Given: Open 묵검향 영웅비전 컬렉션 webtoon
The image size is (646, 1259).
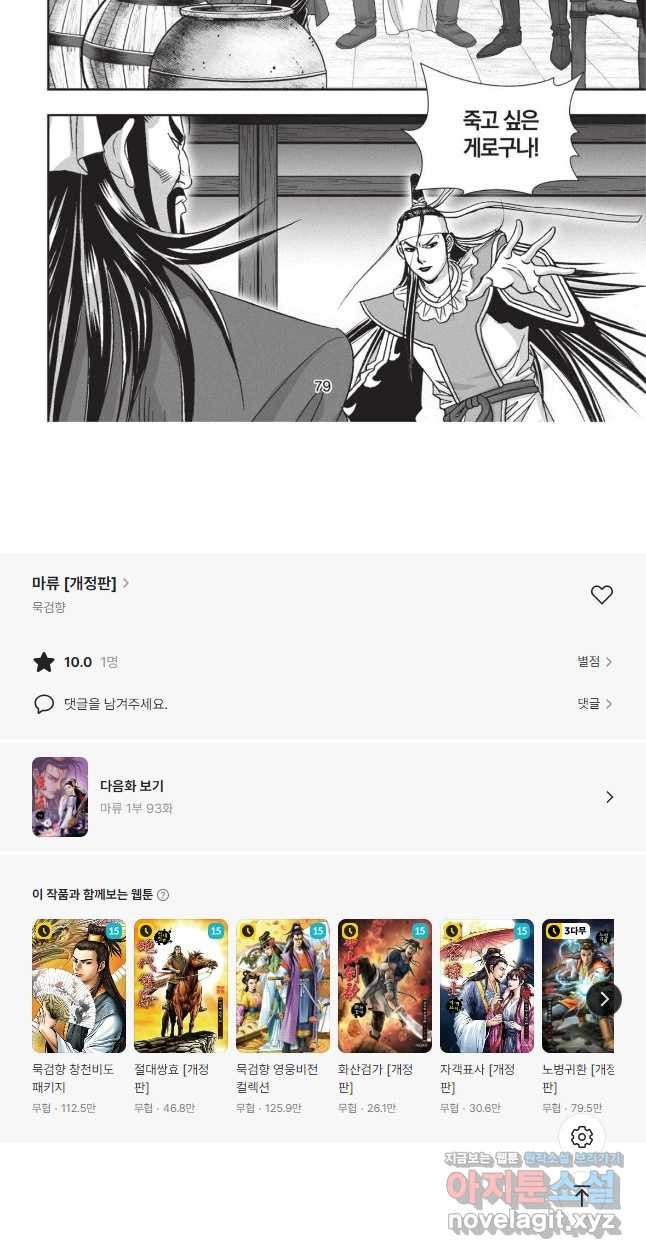Looking at the screenshot, I should pos(283,1017).
